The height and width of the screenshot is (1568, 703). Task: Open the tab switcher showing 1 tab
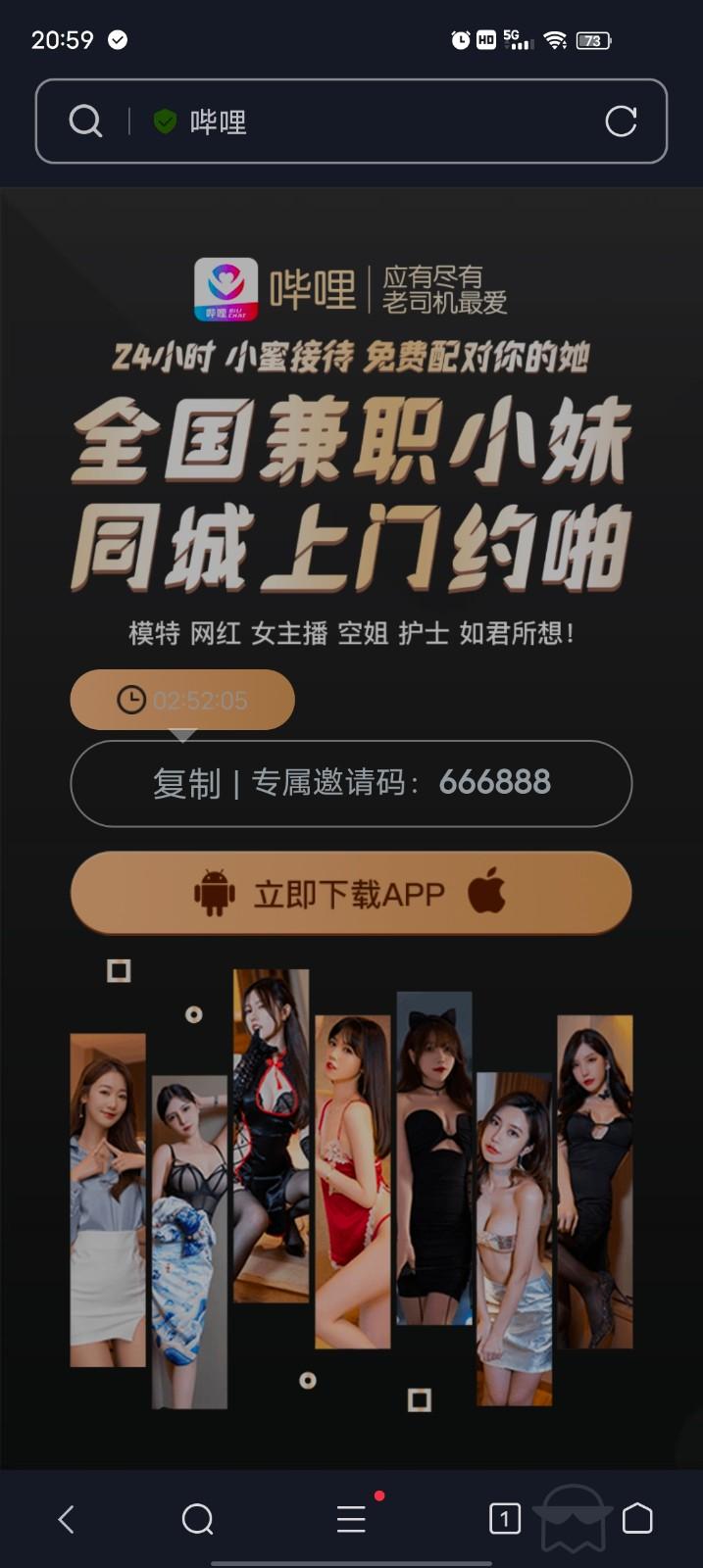[504, 1519]
